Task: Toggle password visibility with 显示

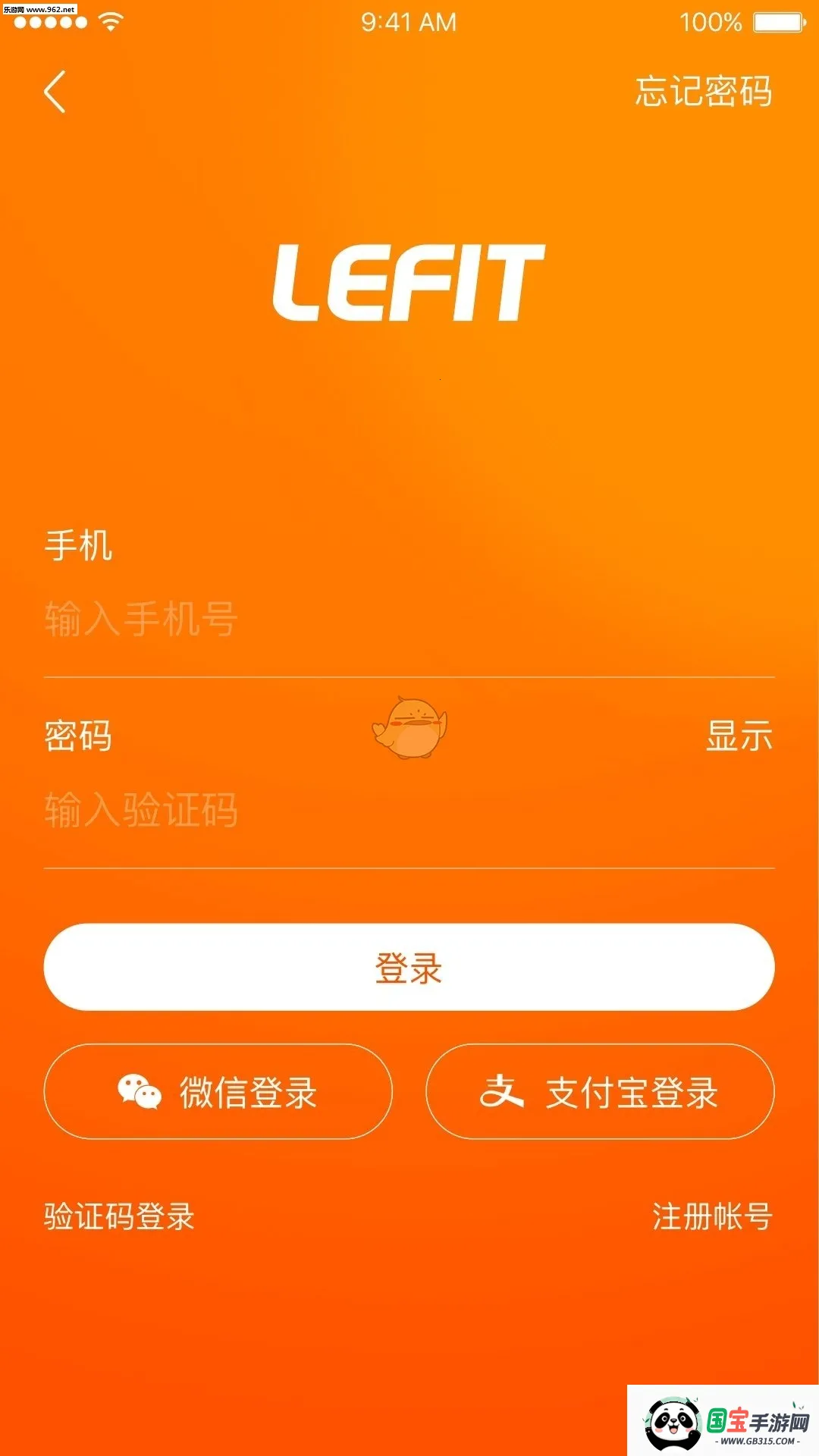Action: click(739, 736)
